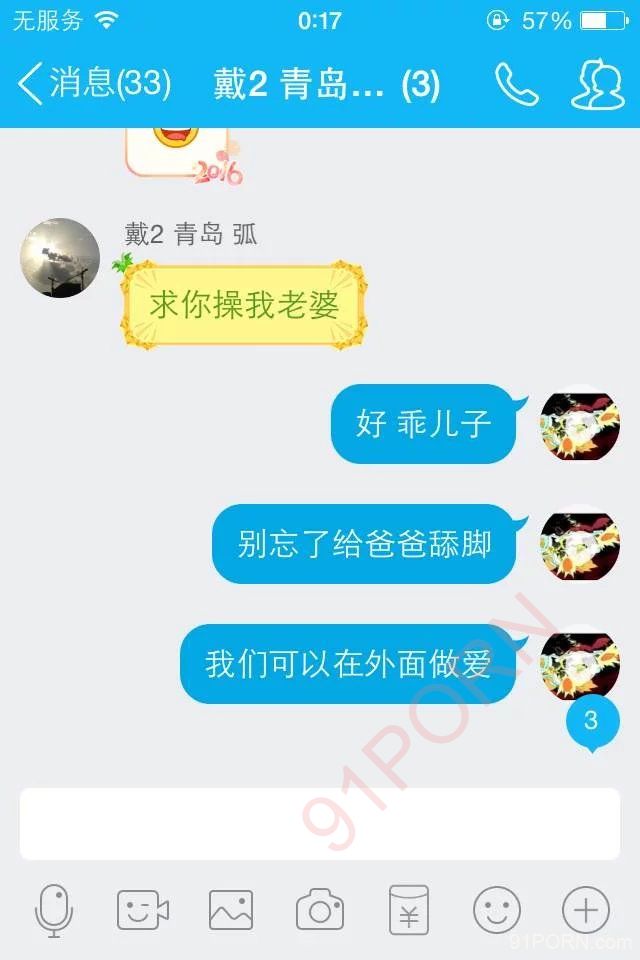
Task: Open the plus more options icon
Action: [x=586, y=910]
